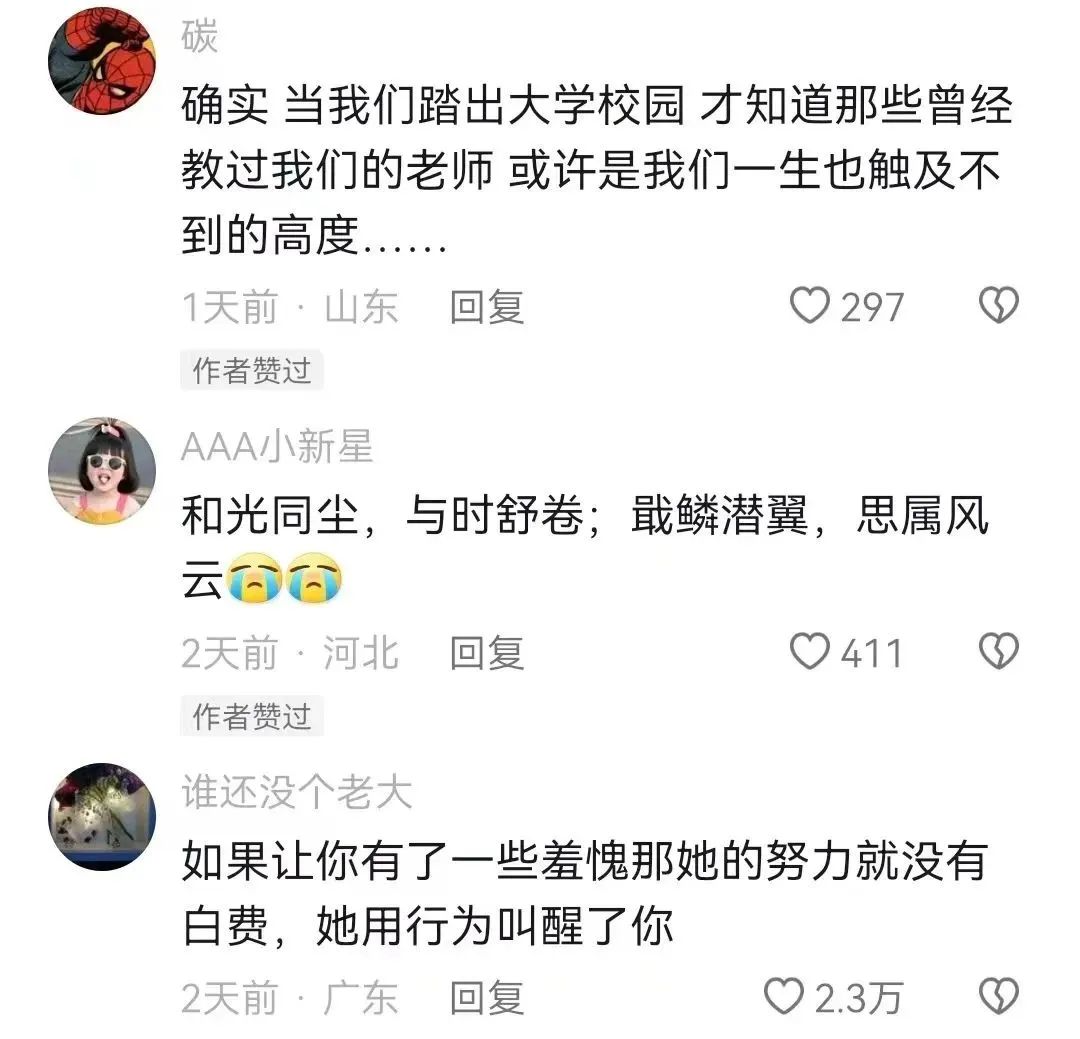
Task: Open AAA小新星's profile avatar
Action: (102, 471)
